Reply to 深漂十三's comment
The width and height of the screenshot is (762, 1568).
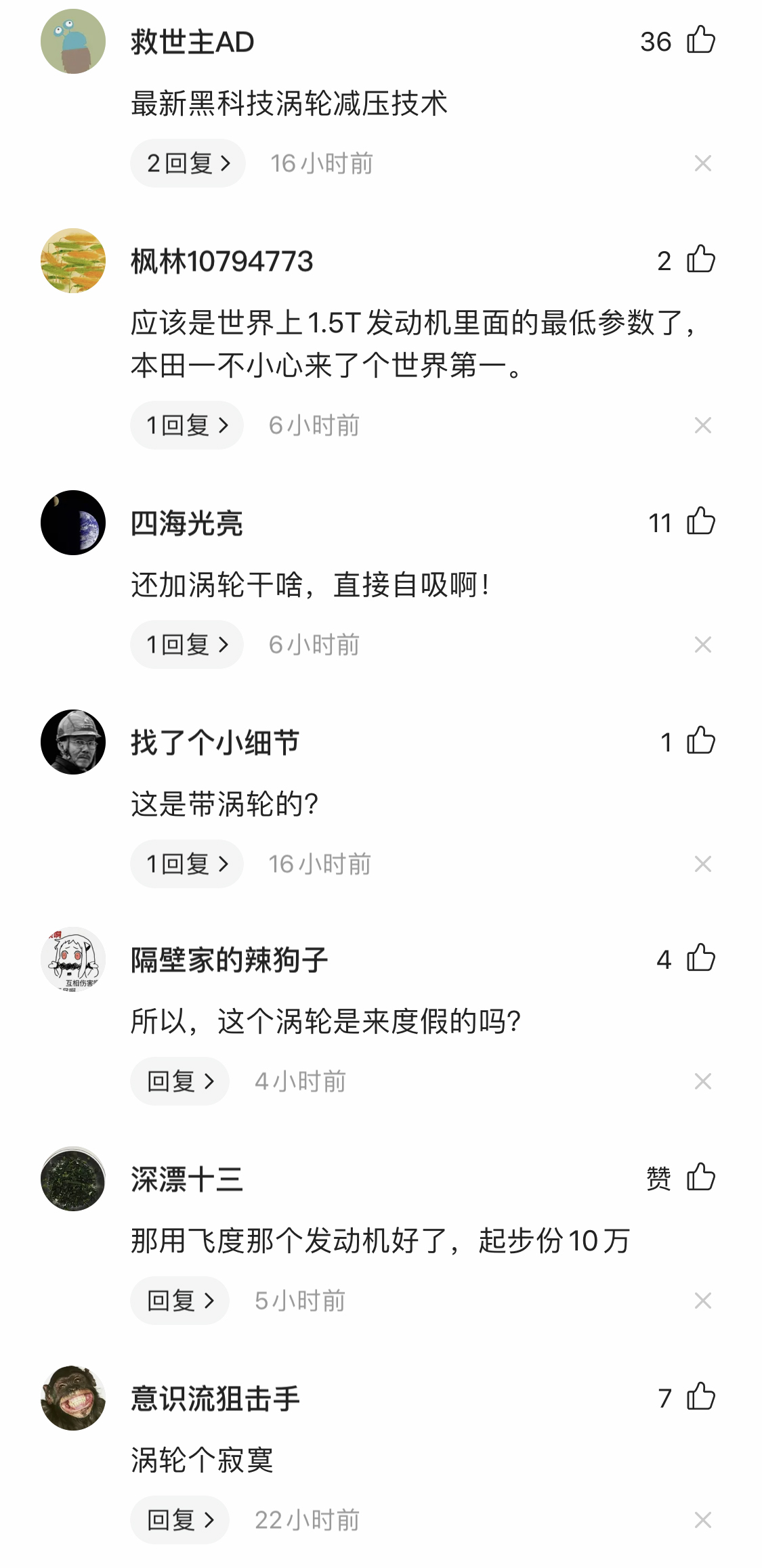[x=179, y=1300]
